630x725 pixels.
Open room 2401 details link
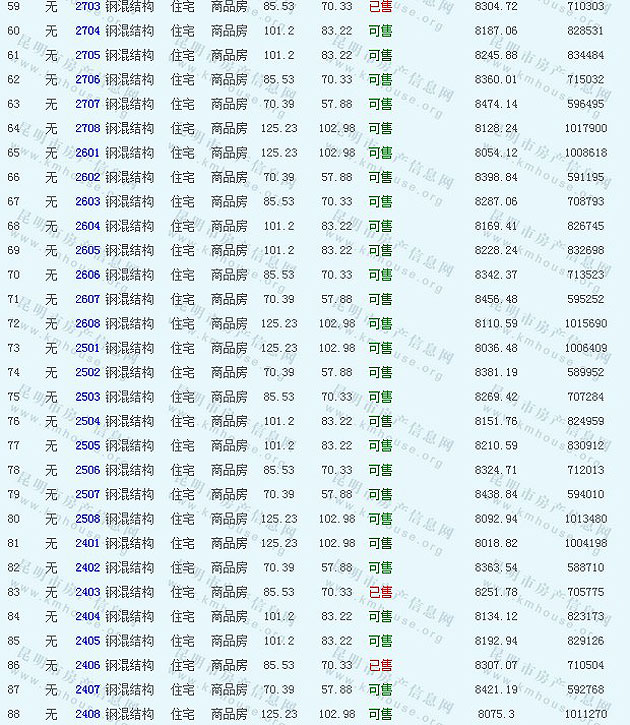(87, 543)
